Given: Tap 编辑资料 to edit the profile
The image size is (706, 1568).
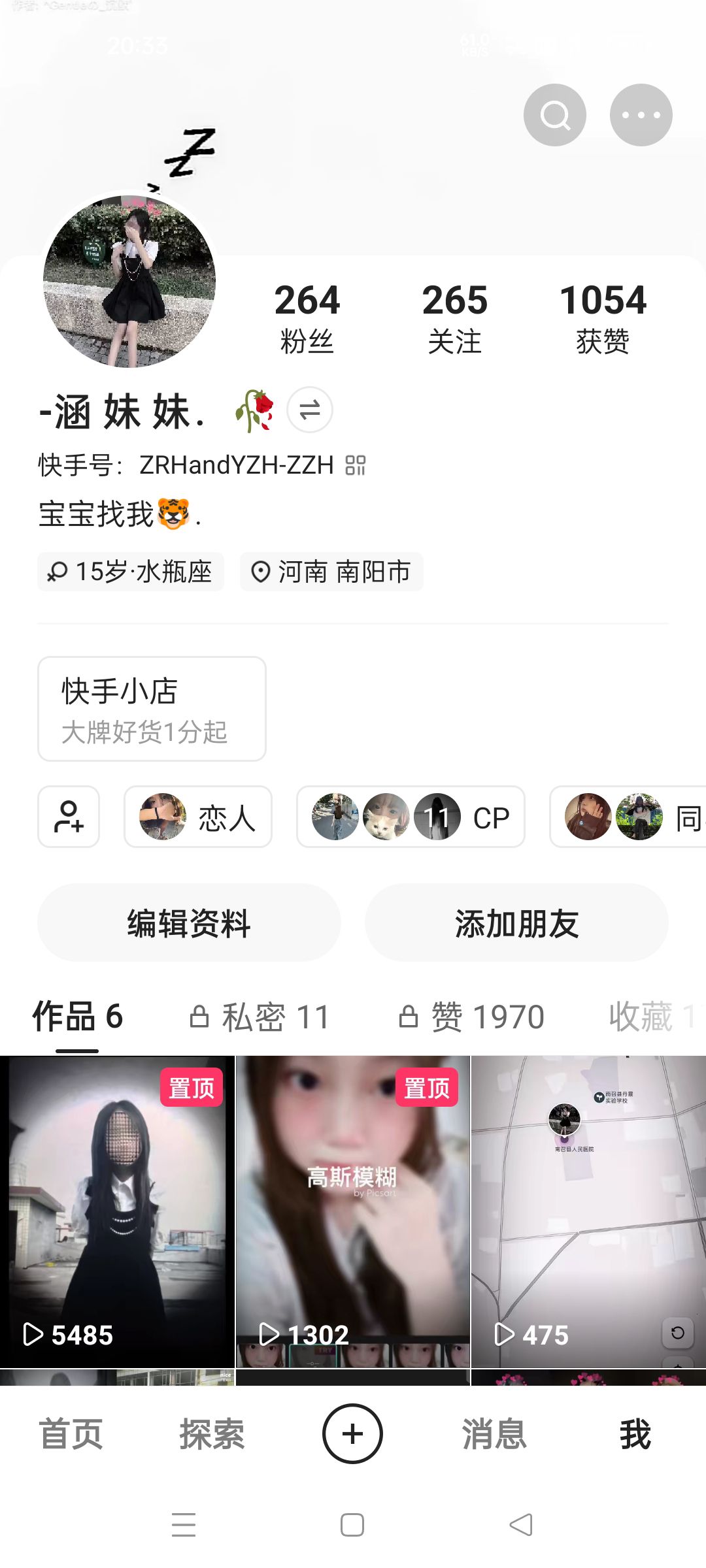Looking at the screenshot, I should [x=189, y=923].
